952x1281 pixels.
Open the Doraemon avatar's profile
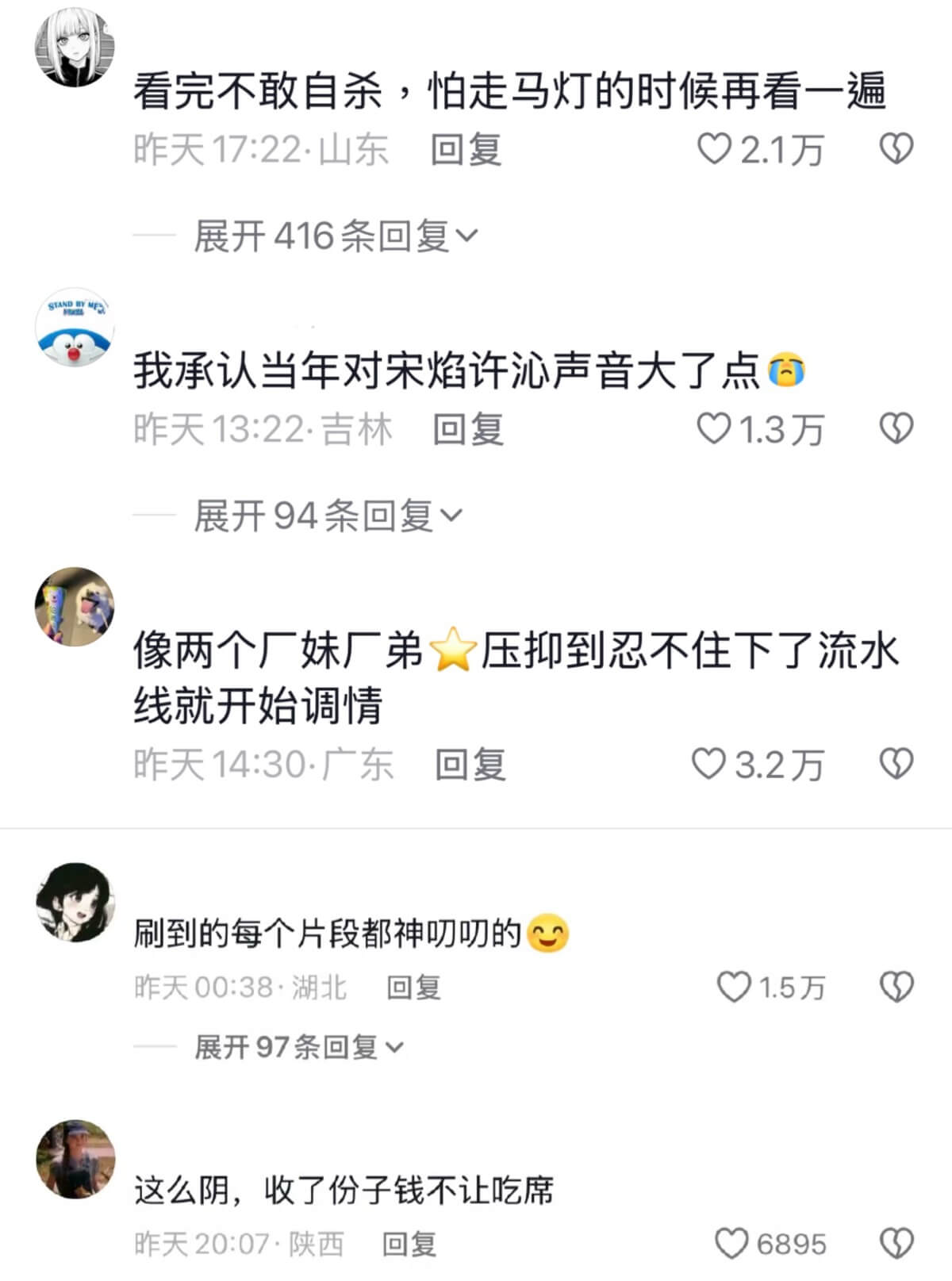tap(75, 328)
